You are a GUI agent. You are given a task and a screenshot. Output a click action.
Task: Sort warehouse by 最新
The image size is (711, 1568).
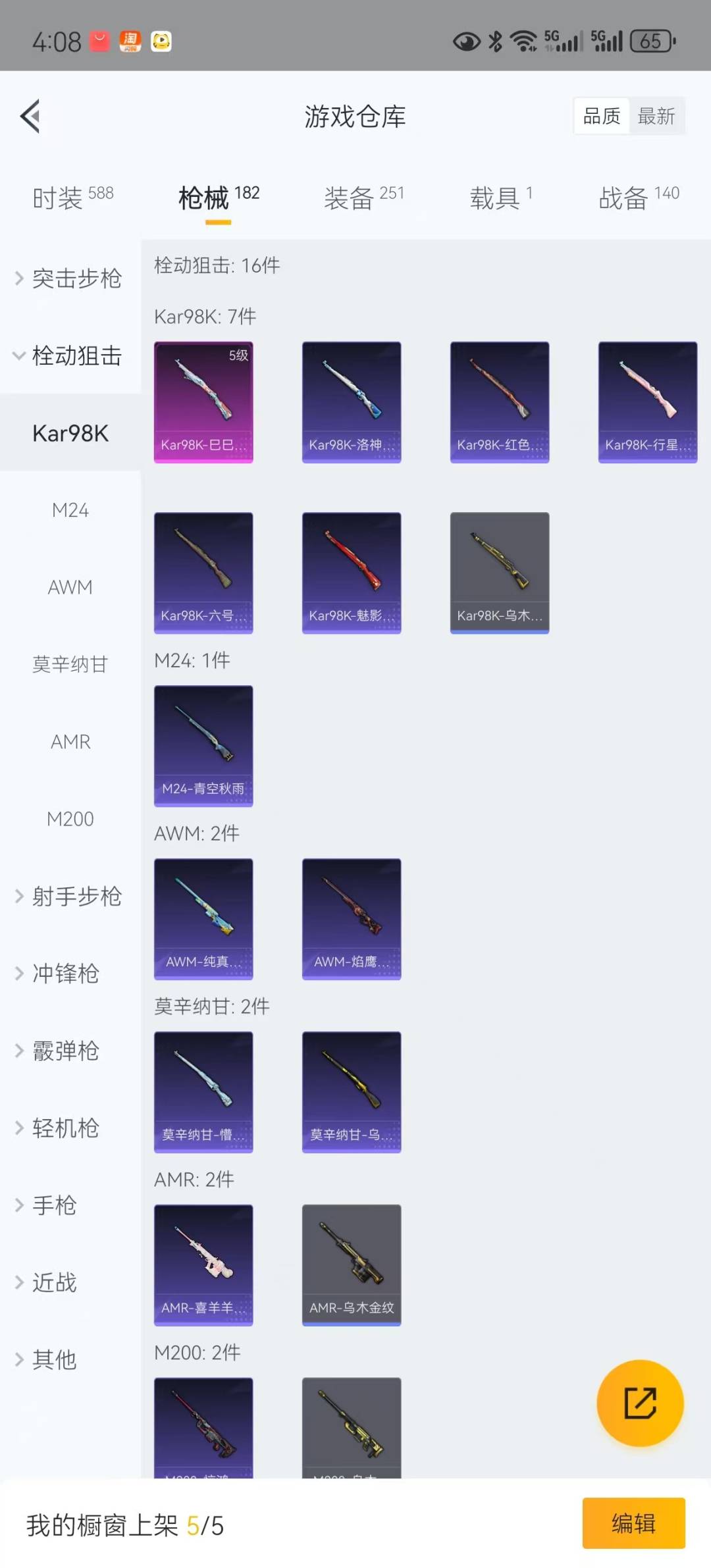click(656, 117)
